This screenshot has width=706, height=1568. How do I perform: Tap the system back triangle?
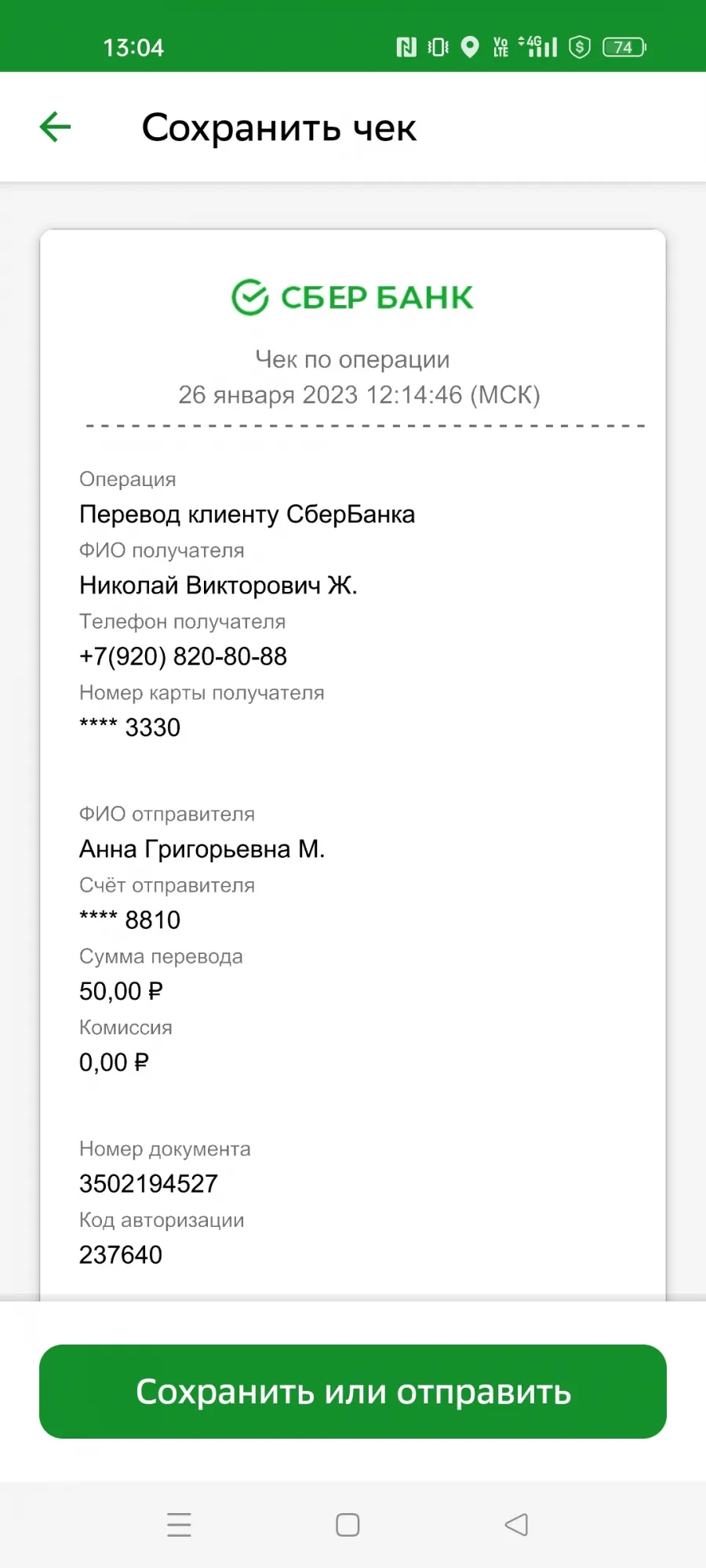click(516, 1525)
